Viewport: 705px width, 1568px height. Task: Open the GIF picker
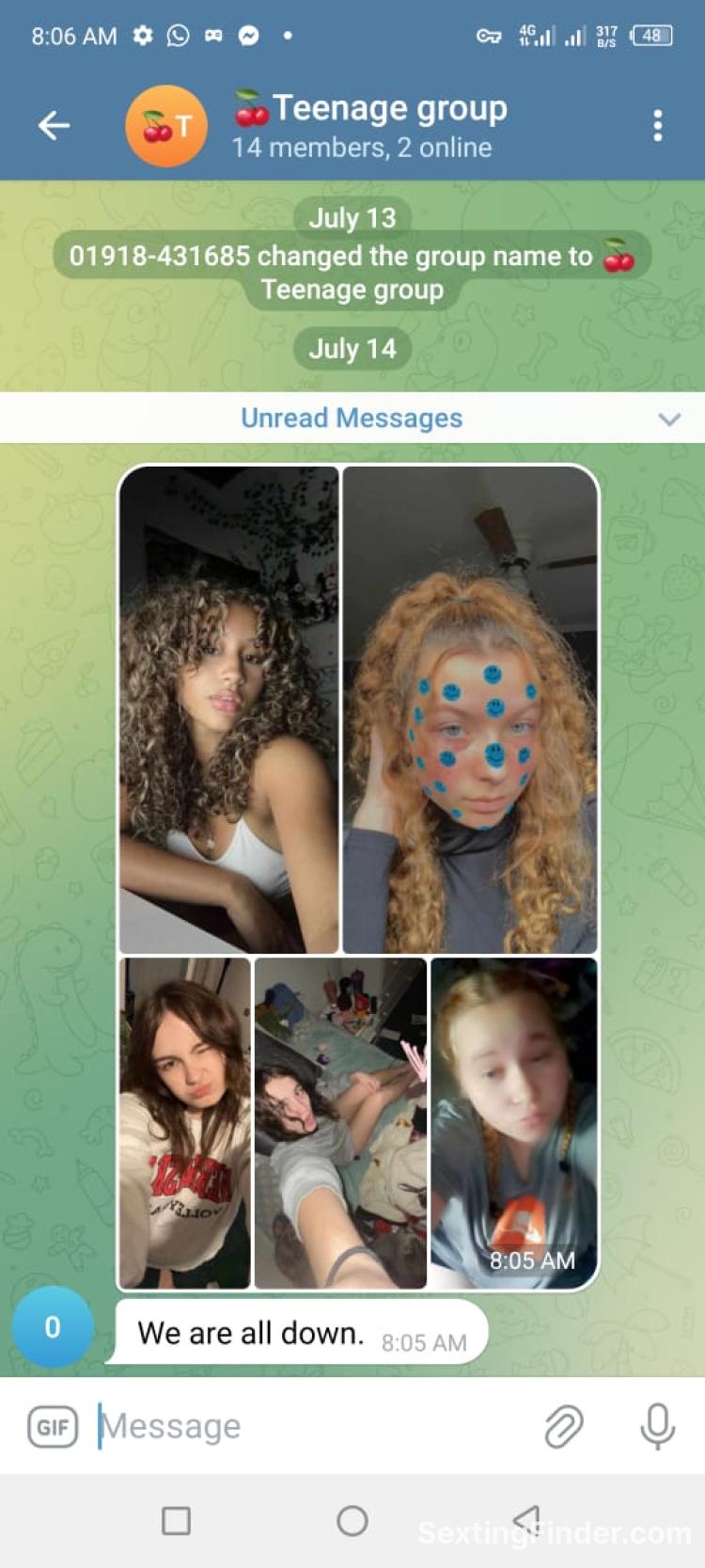coord(53,1427)
